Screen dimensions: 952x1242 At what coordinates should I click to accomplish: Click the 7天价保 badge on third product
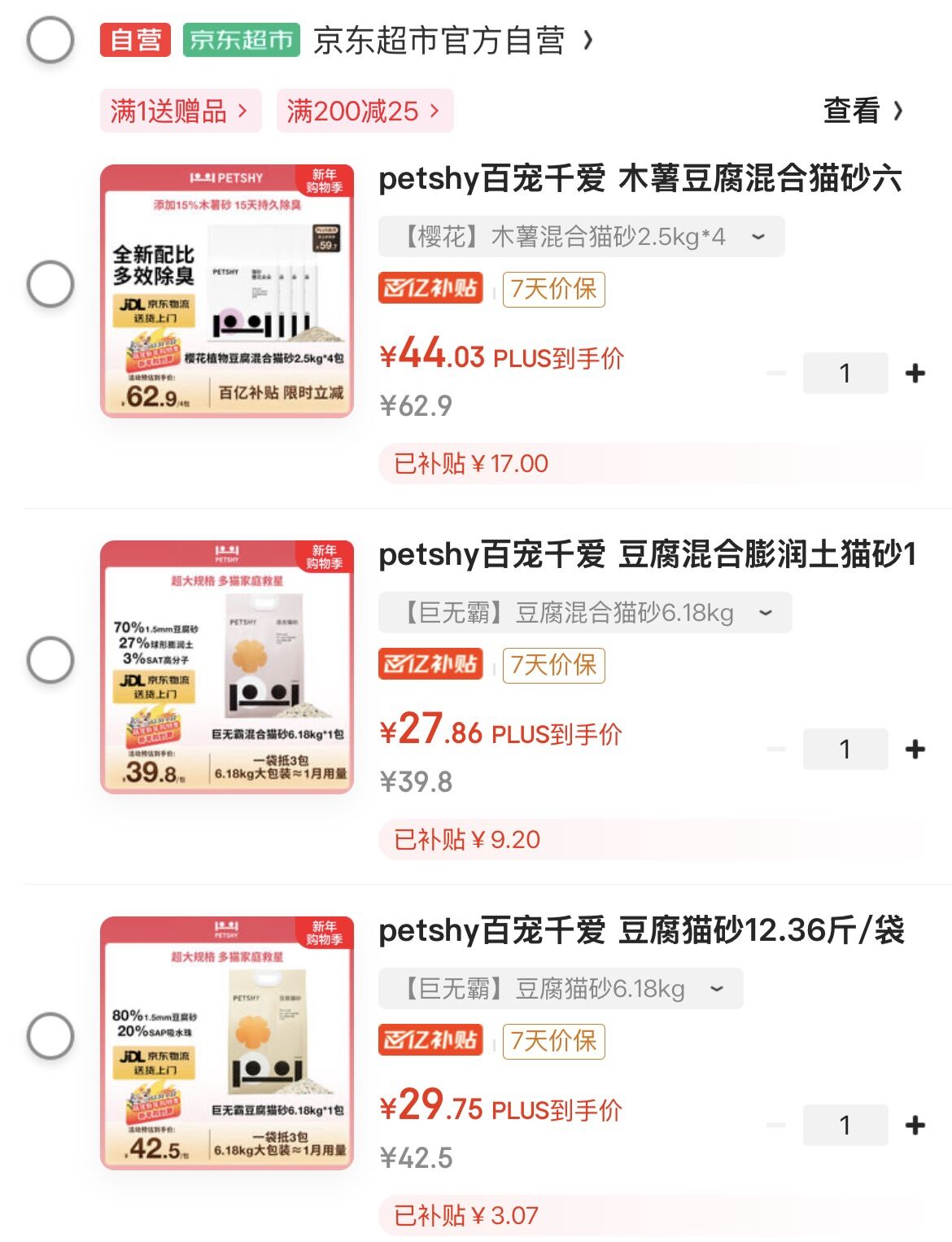tap(553, 1041)
